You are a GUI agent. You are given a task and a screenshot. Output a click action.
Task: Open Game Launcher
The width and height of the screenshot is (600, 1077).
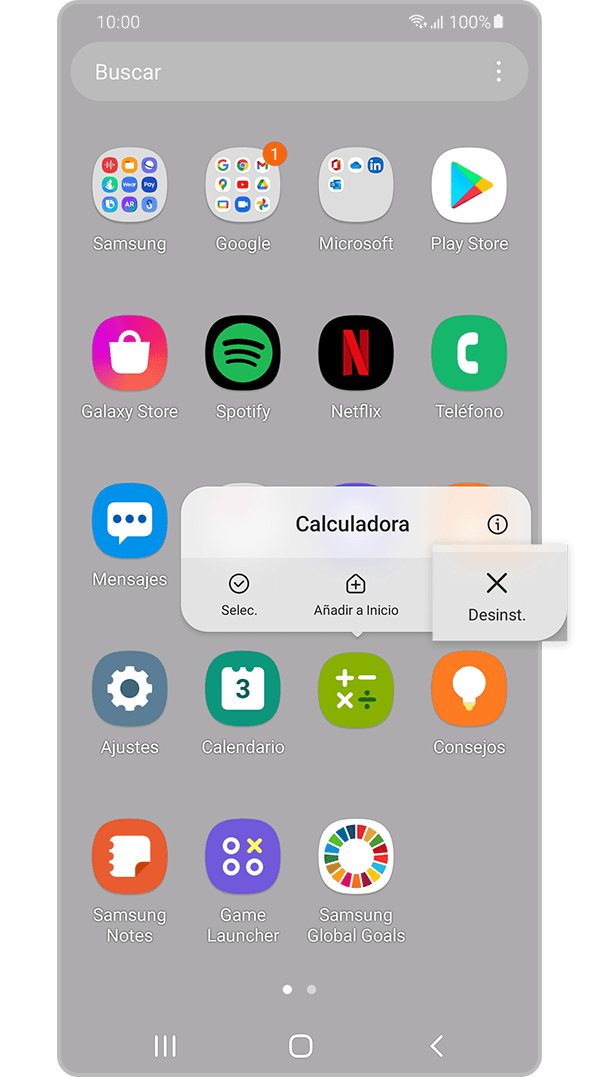click(x=243, y=857)
